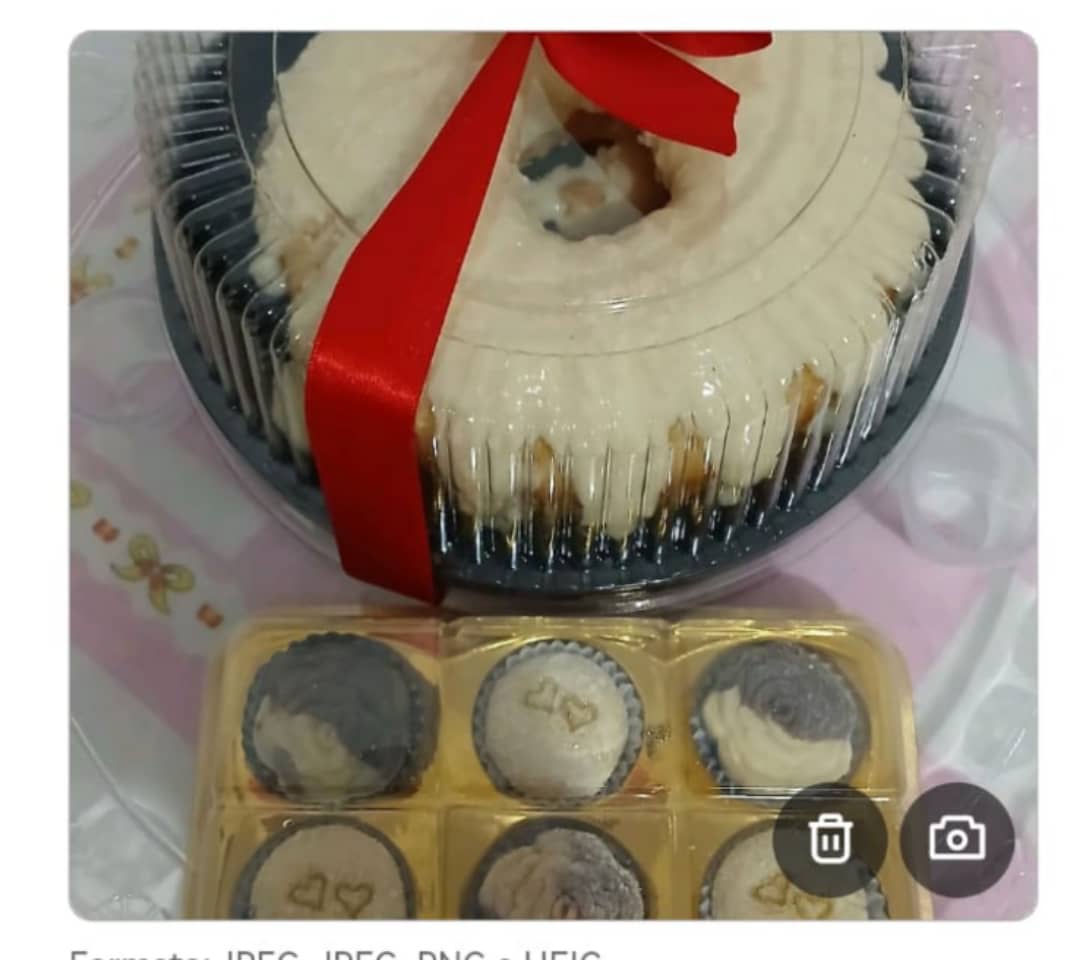Retake photo with the camera icon
1080x960 pixels.
click(x=957, y=839)
